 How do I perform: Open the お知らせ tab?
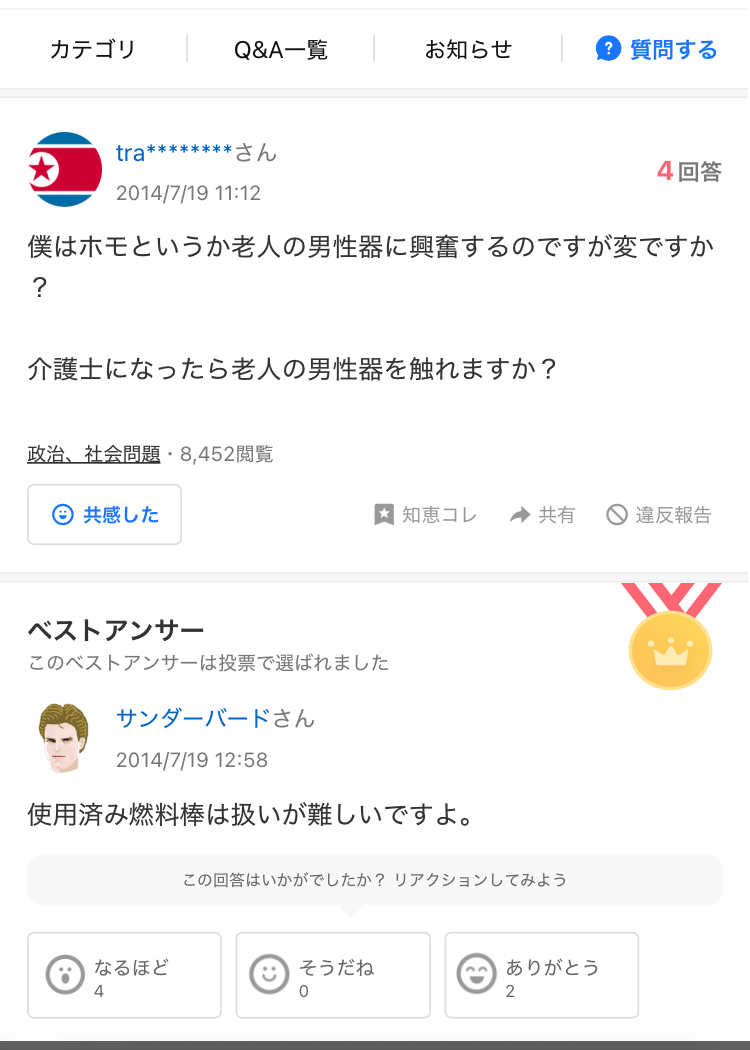point(468,49)
